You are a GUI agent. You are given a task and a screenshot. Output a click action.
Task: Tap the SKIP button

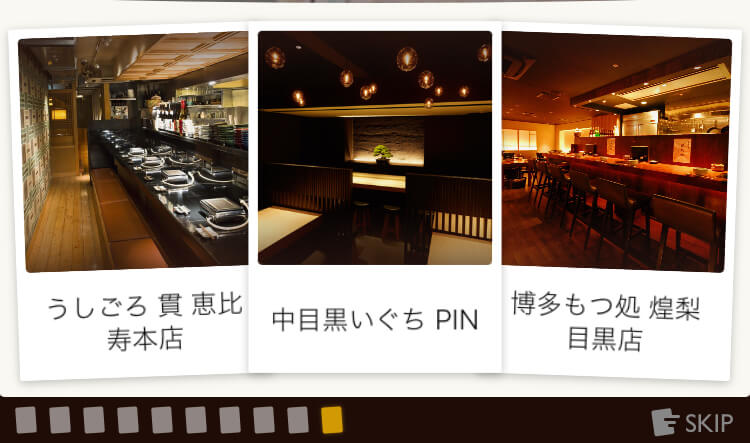point(693,421)
